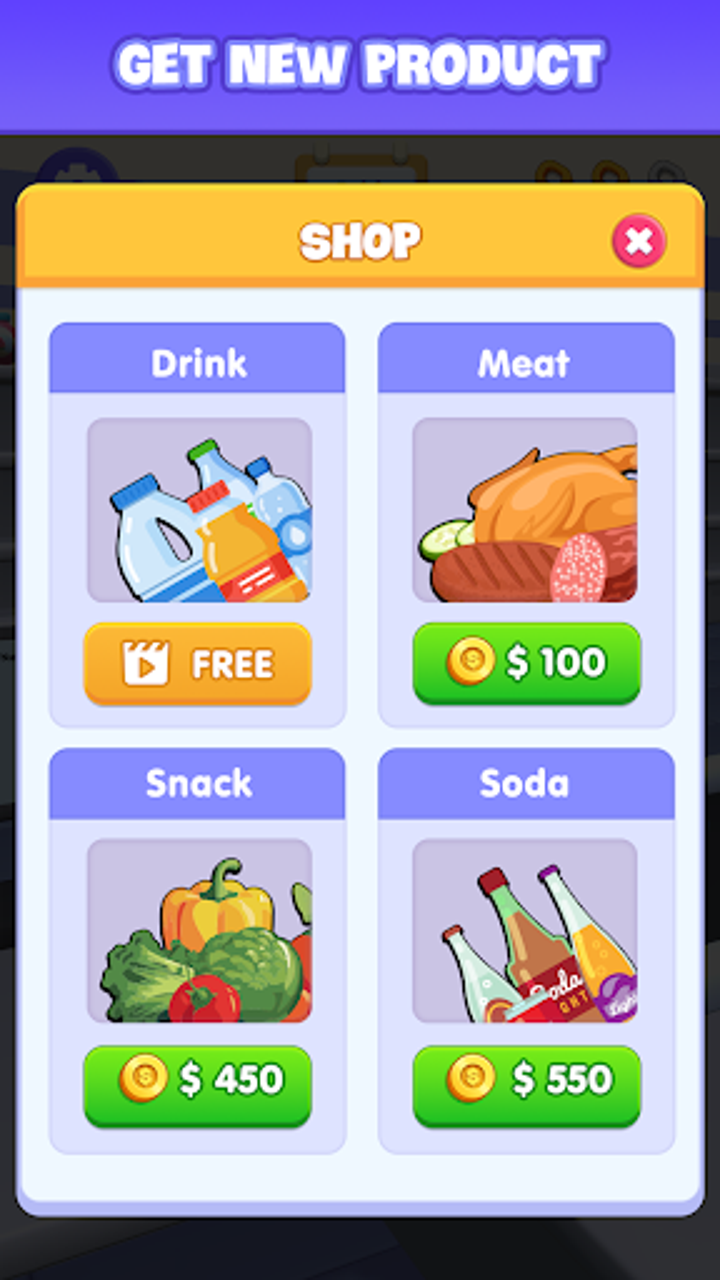Purchase the Soda product for $550
Viewport: 720px width, 1280px height.
click(527, 1079)
